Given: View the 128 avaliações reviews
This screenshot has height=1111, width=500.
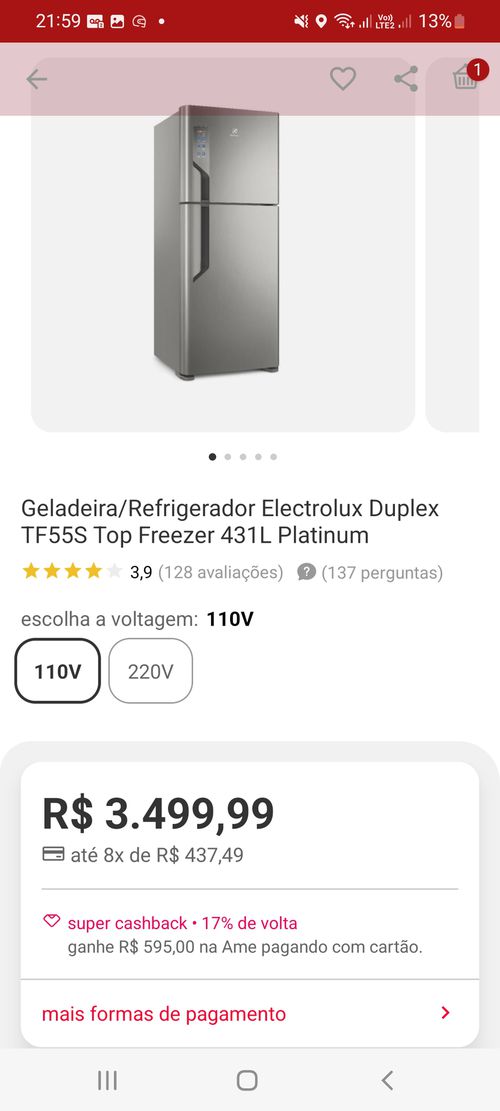Looking at the screenshot, I should point(220,573).
